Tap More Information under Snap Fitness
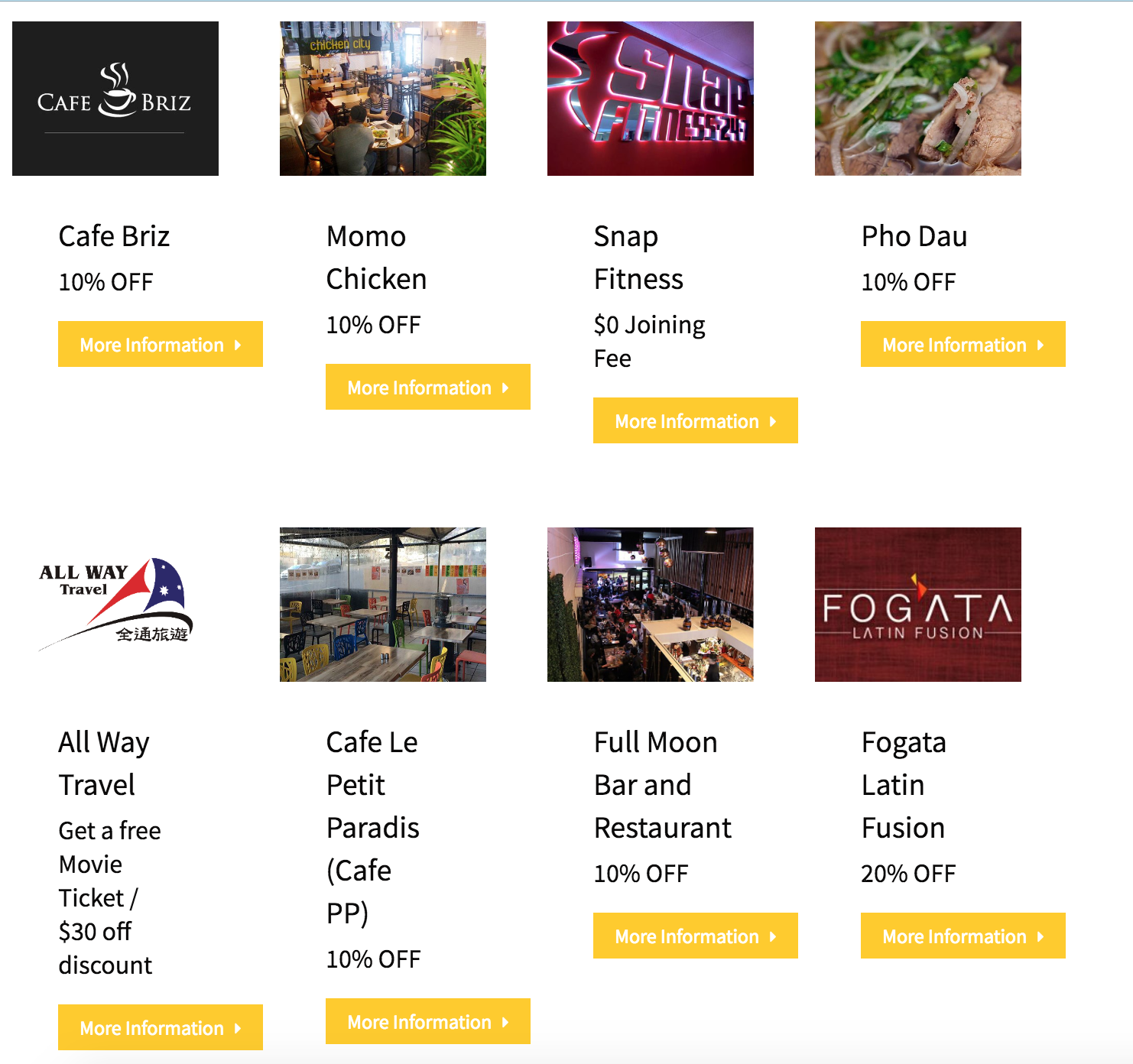 [695, 420]
